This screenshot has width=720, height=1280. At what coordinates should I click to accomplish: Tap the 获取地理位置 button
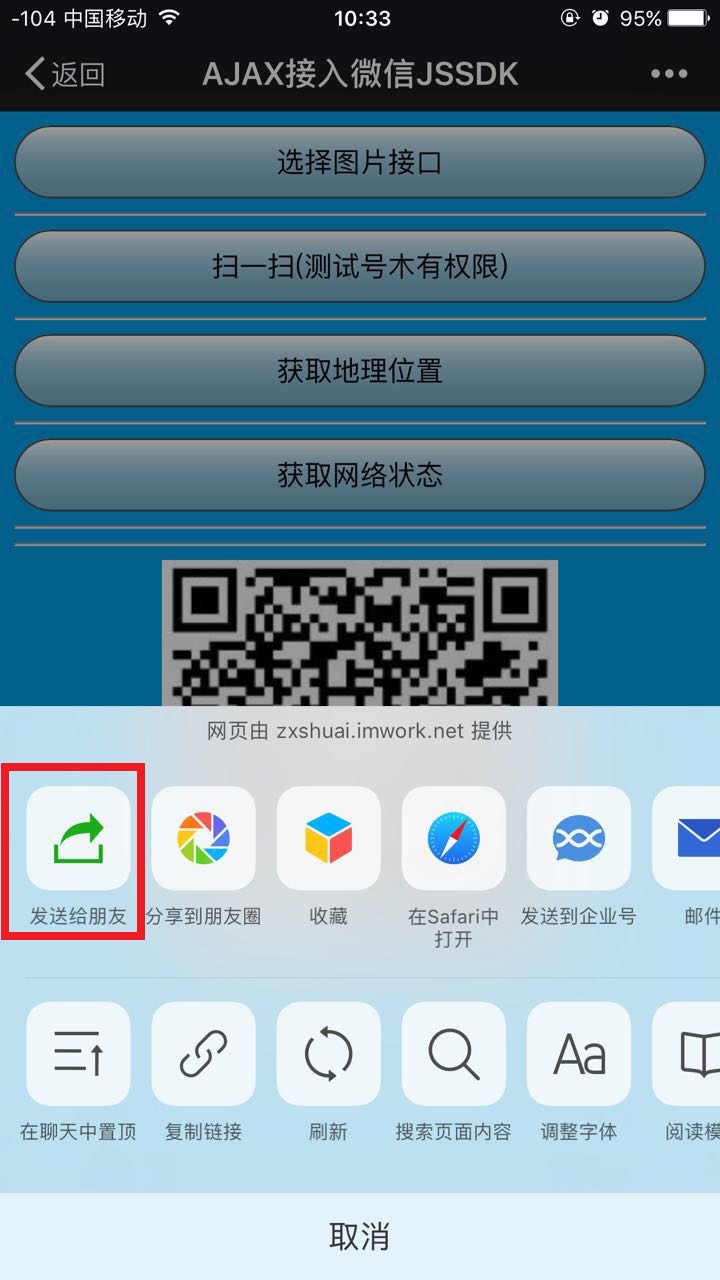click(360, 371)
